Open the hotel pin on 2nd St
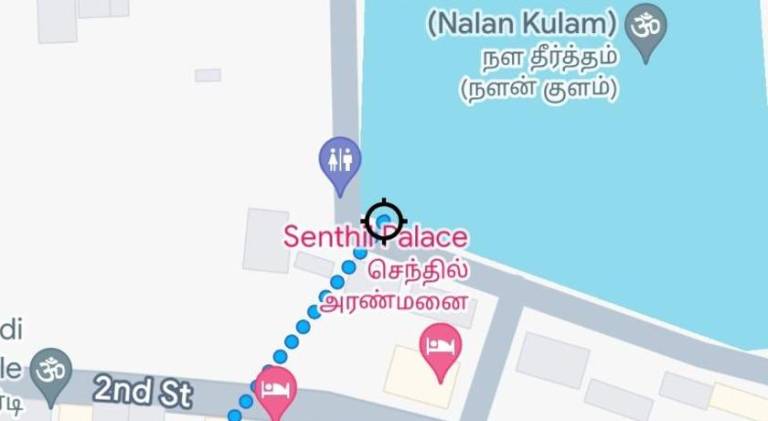768x421 pixels. [275, 388]
